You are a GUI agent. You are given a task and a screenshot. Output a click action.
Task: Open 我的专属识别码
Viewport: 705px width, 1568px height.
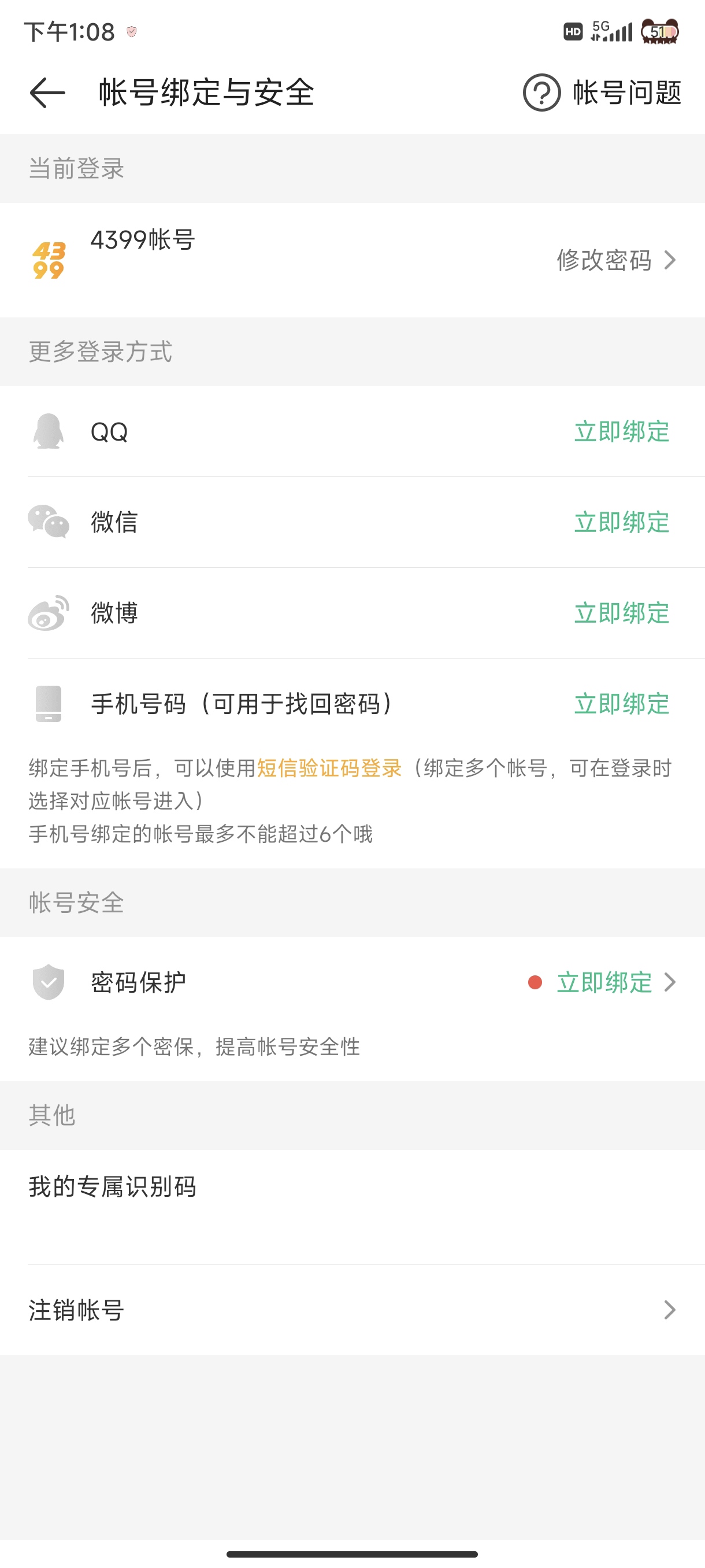point(113,1187)
